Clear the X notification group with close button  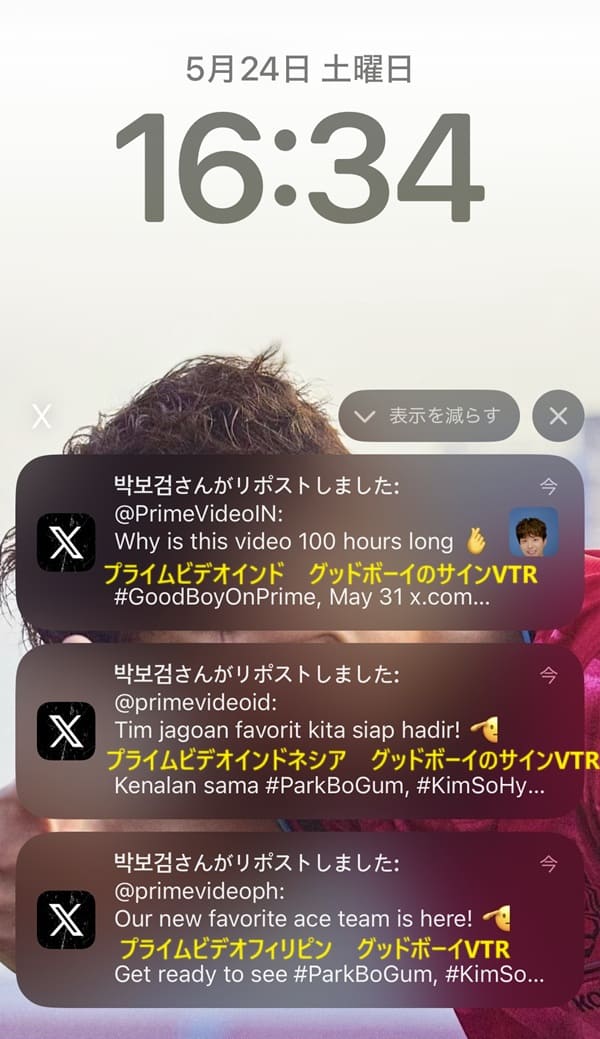(x=558, y=416)
